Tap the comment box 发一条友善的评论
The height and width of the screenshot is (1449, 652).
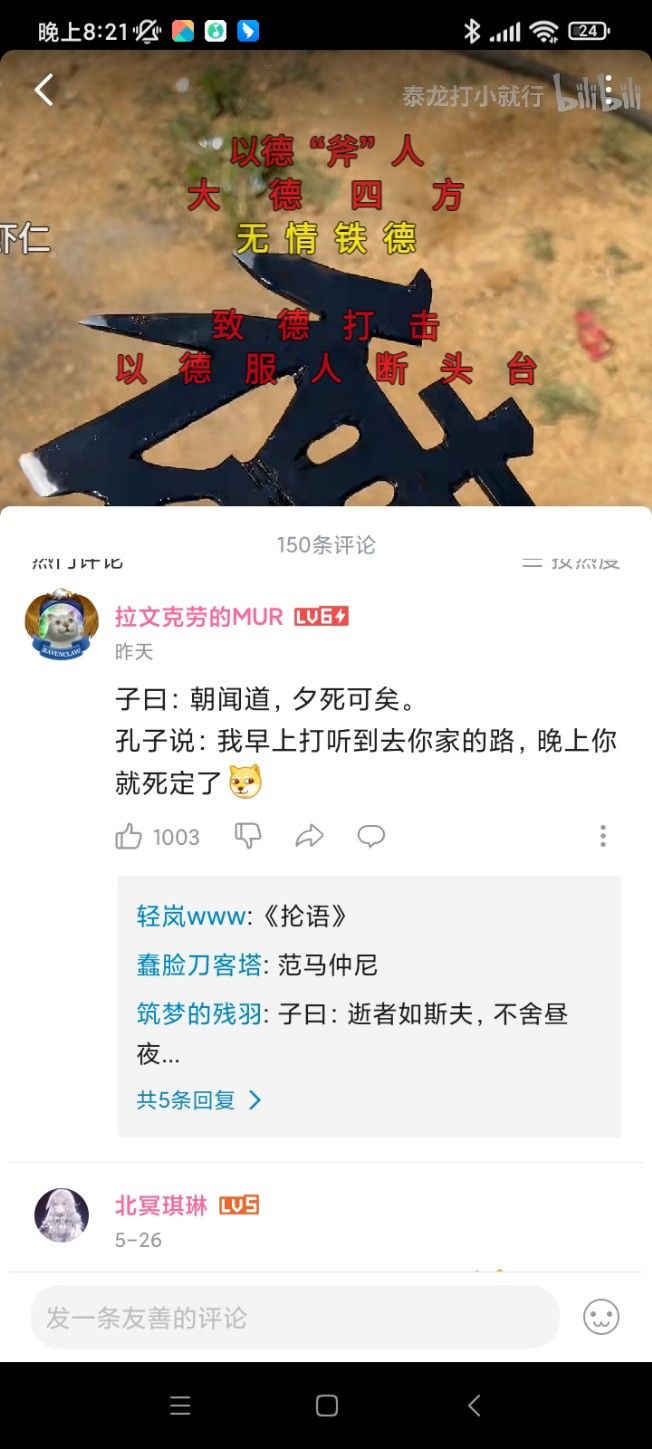pos(295,1317)
